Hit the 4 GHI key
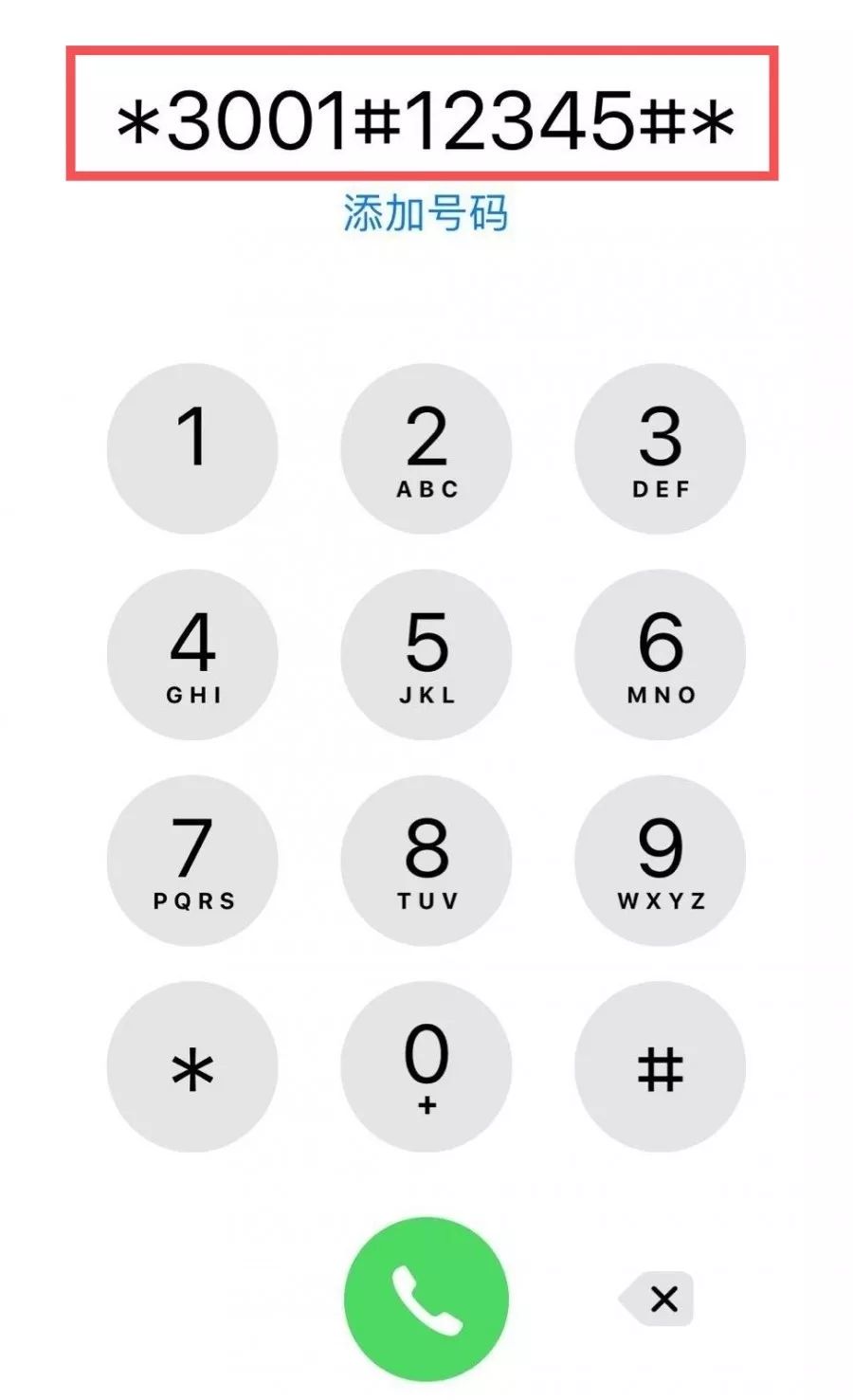This screenshot has width=853, height=1400. pyautogui.click(x=192, y=654)
